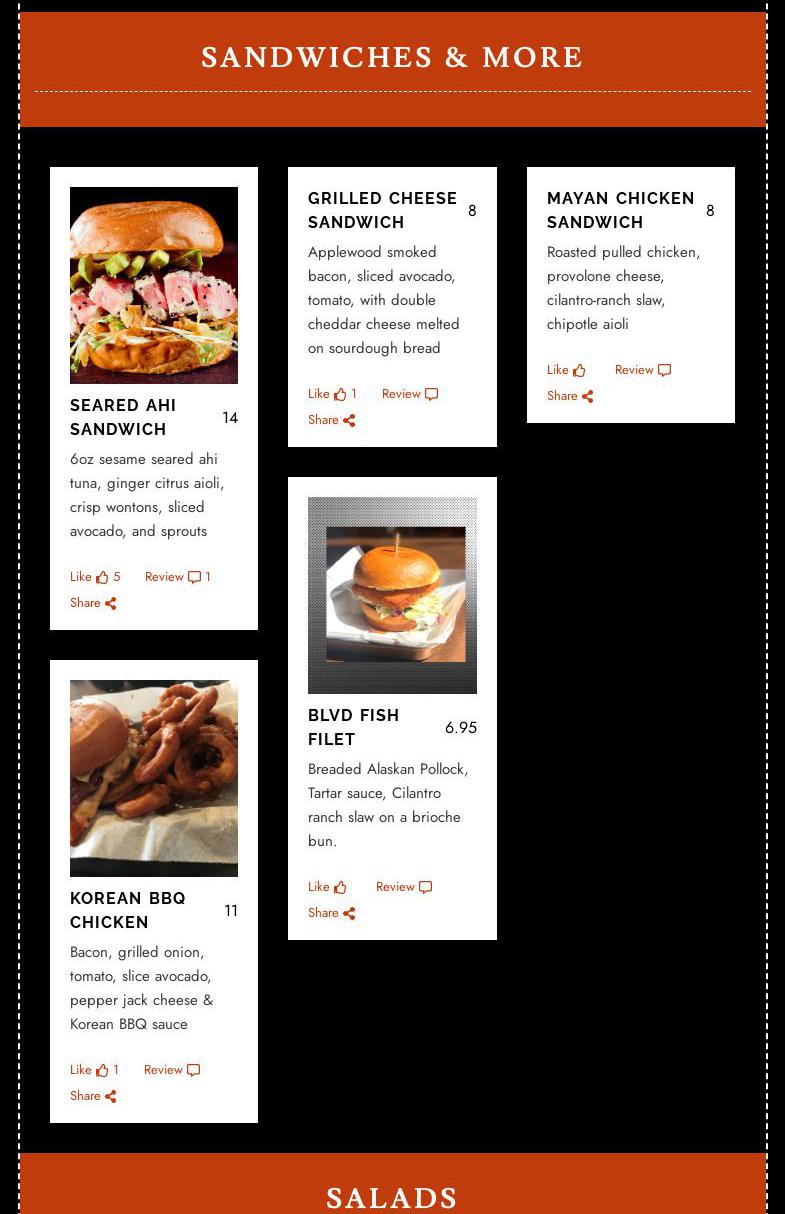The image size is (785, 1214).
Task: Share the BLVD Fish Filet
Action: pos(331,913)
